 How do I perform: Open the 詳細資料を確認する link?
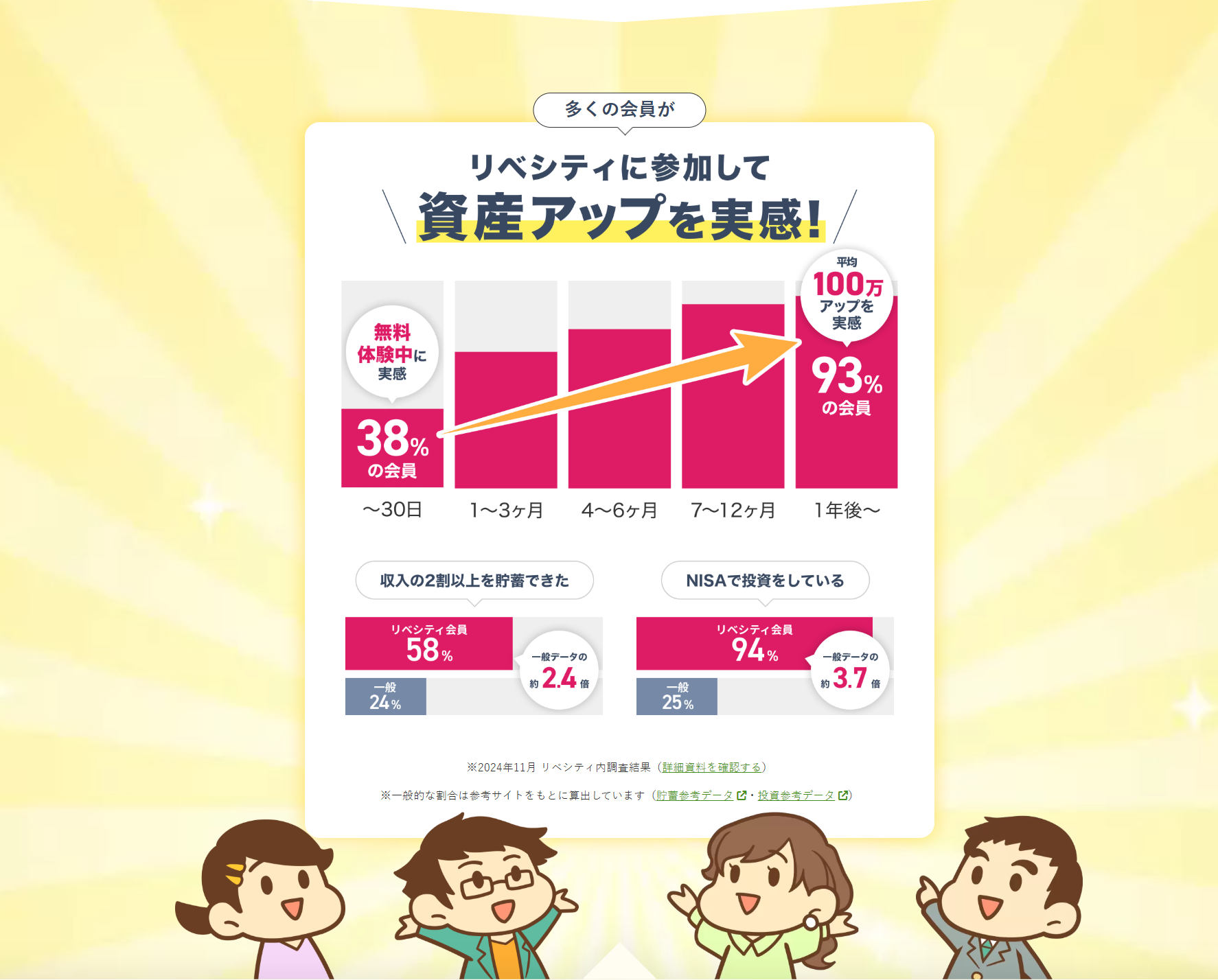pyautogui.click(x=711, y=767)
